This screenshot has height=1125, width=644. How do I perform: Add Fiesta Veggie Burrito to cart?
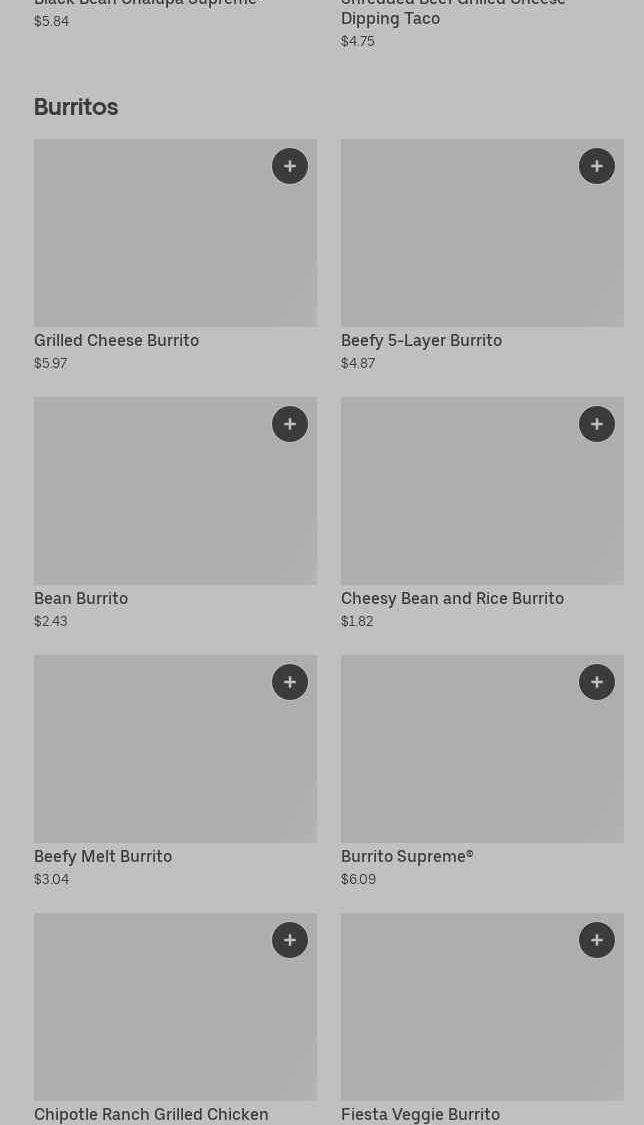(x=597, y=940)
